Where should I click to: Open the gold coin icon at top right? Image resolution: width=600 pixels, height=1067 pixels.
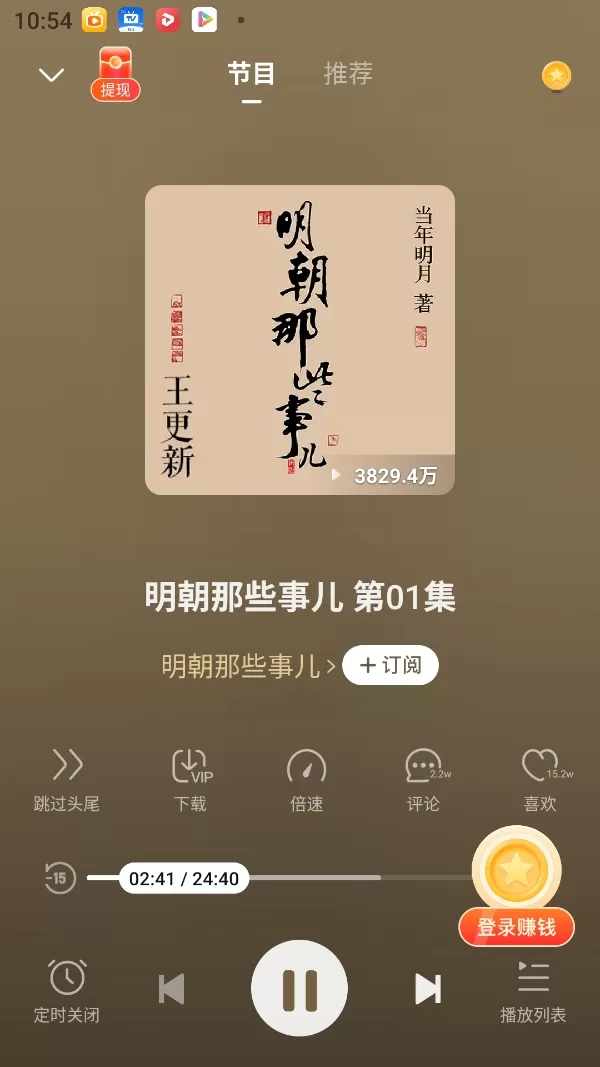(556, 76)
